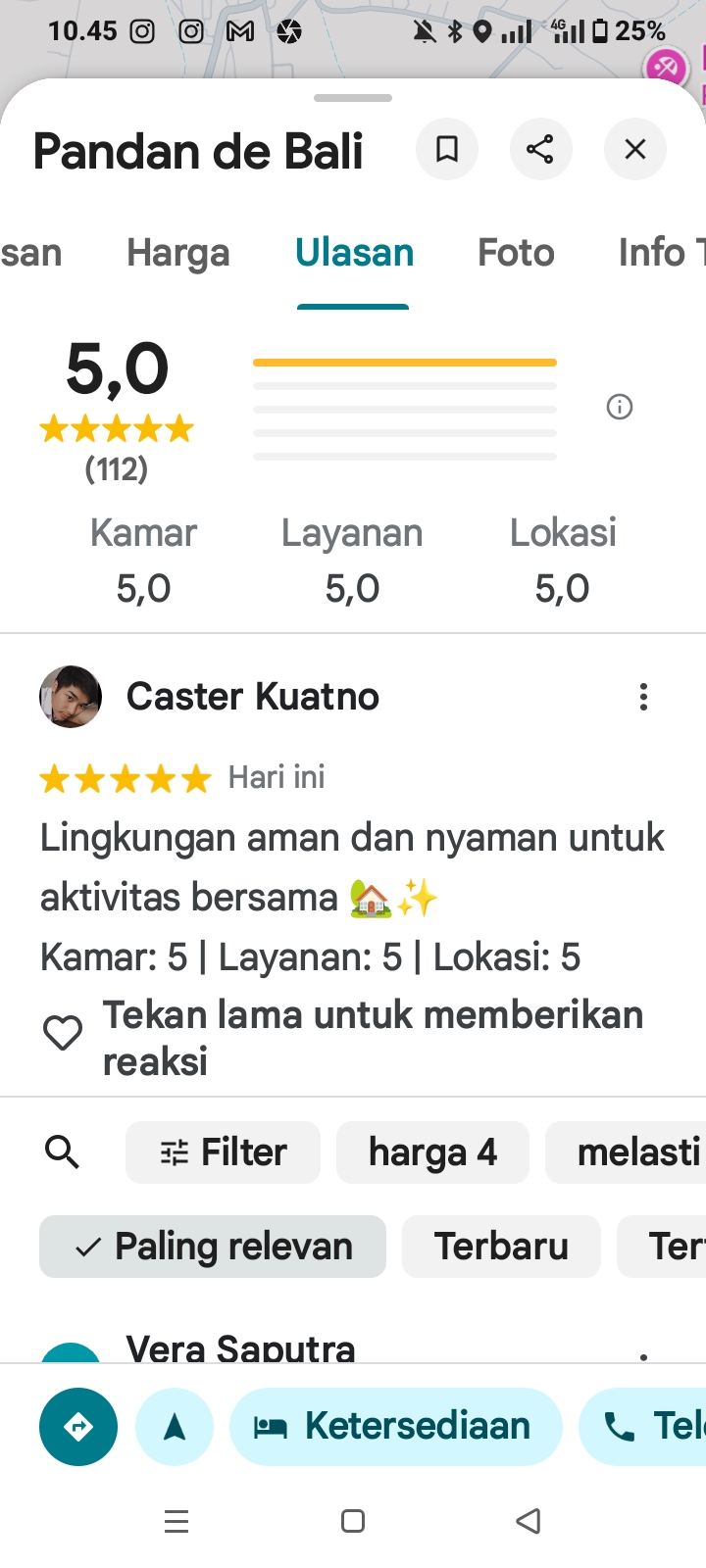
Task: Sort reviews by Paling relevan
Action: 213,1247
